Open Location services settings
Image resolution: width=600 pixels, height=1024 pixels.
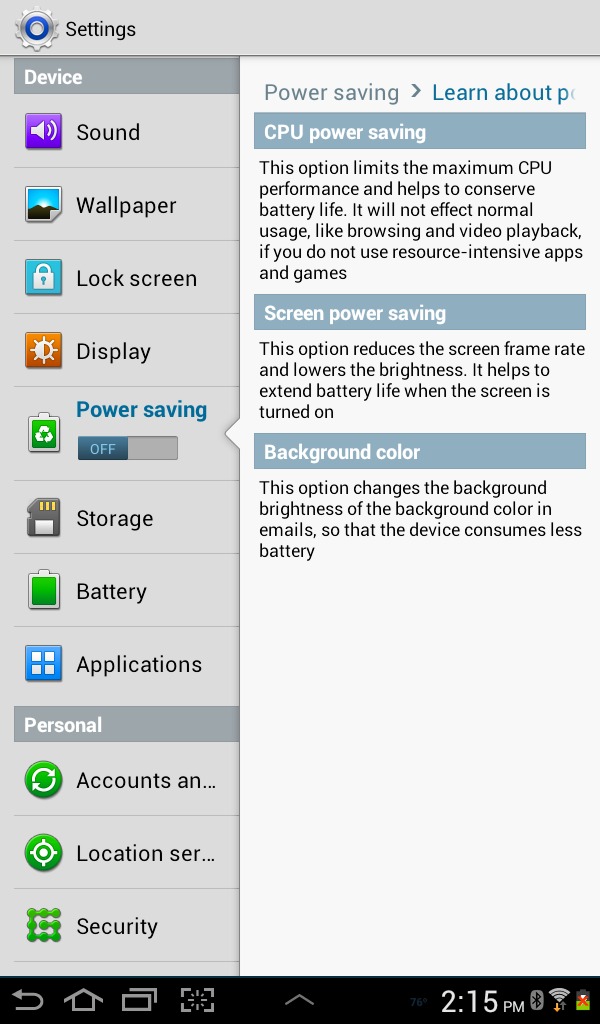point(126,853)
